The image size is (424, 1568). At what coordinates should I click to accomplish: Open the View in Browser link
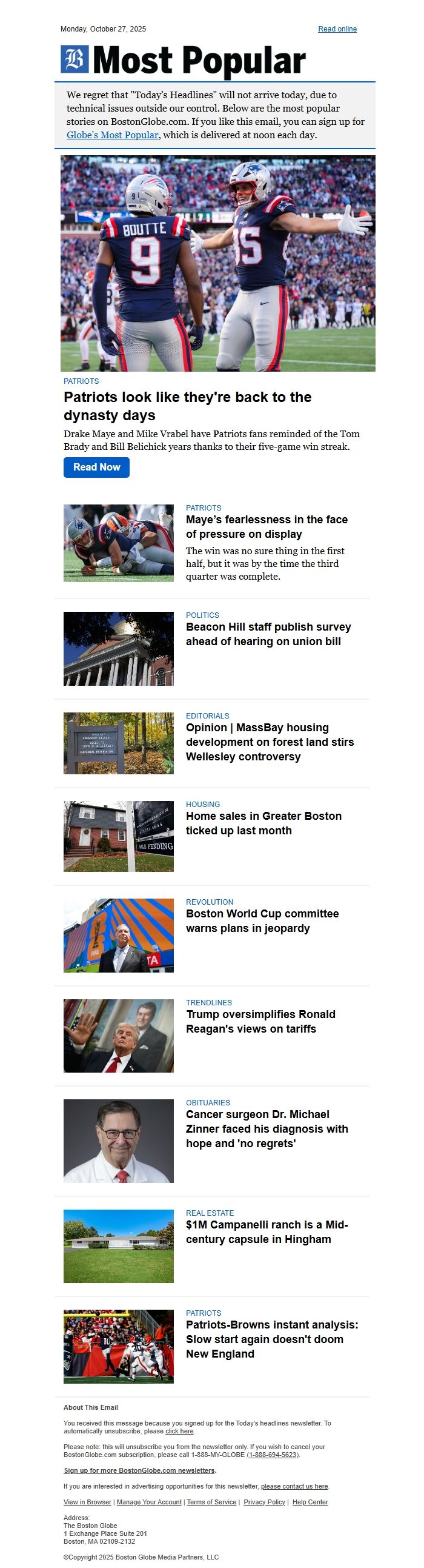[x=87, y=1502]
